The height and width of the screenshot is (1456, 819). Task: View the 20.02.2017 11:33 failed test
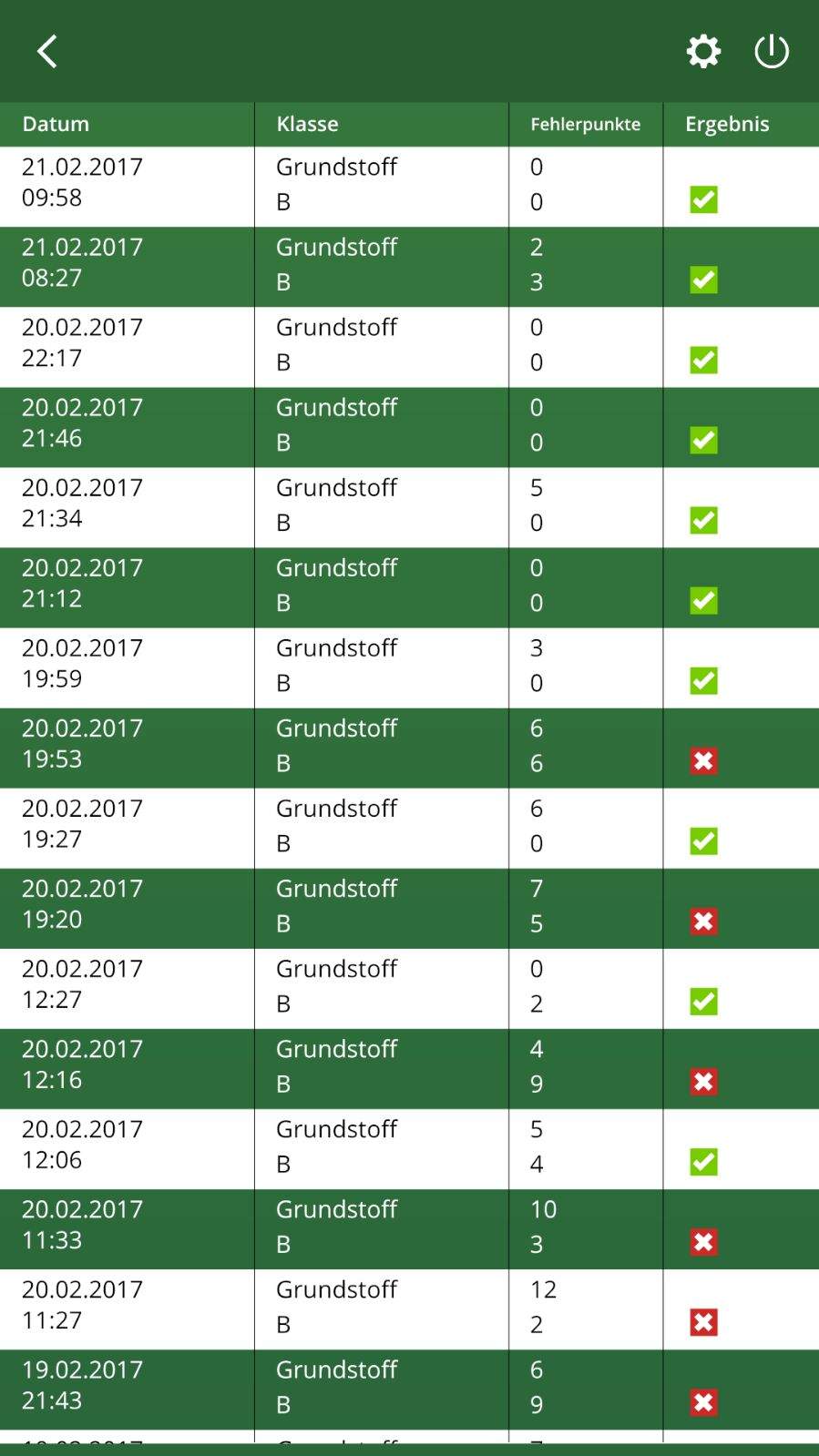(x=409, y=1227)
